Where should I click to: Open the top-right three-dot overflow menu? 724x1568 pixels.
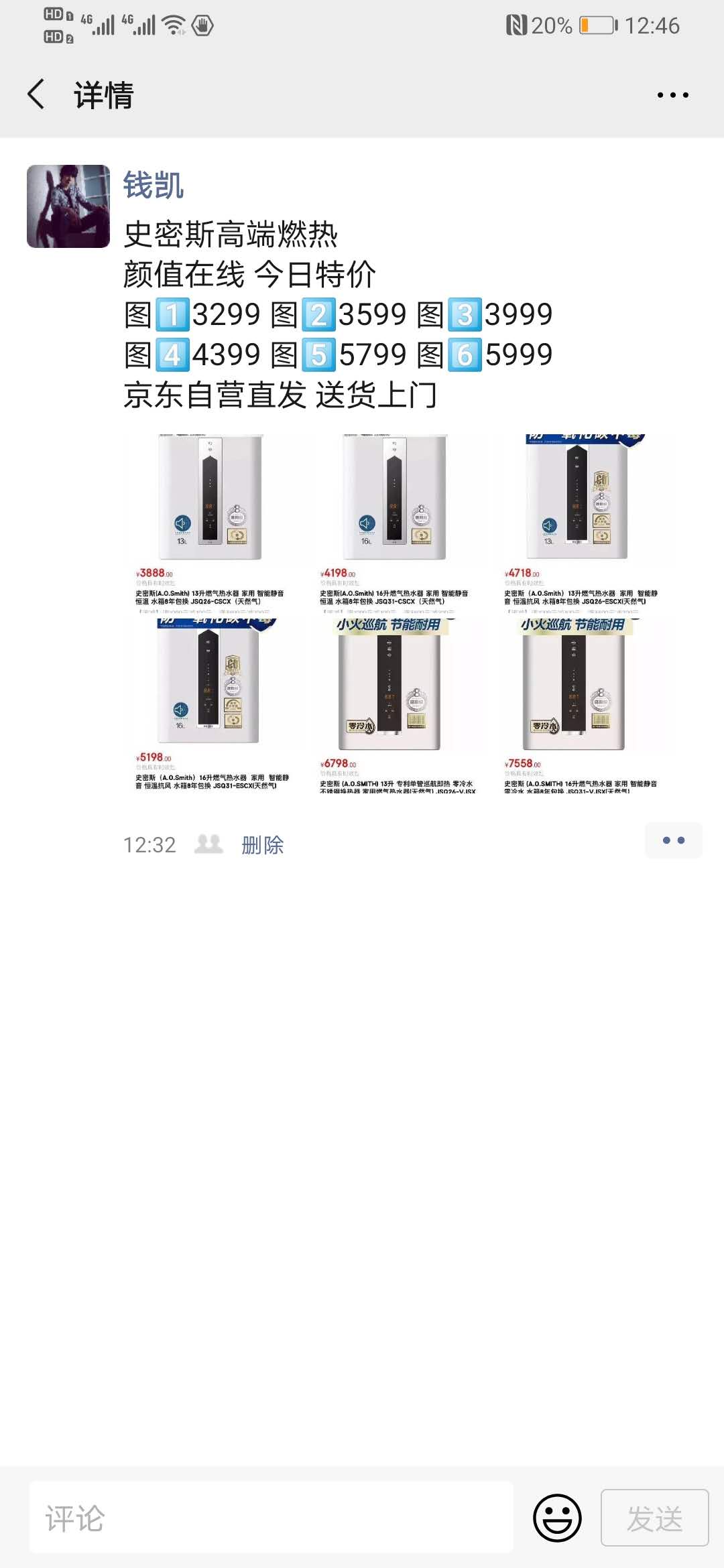tap(672, 95)
